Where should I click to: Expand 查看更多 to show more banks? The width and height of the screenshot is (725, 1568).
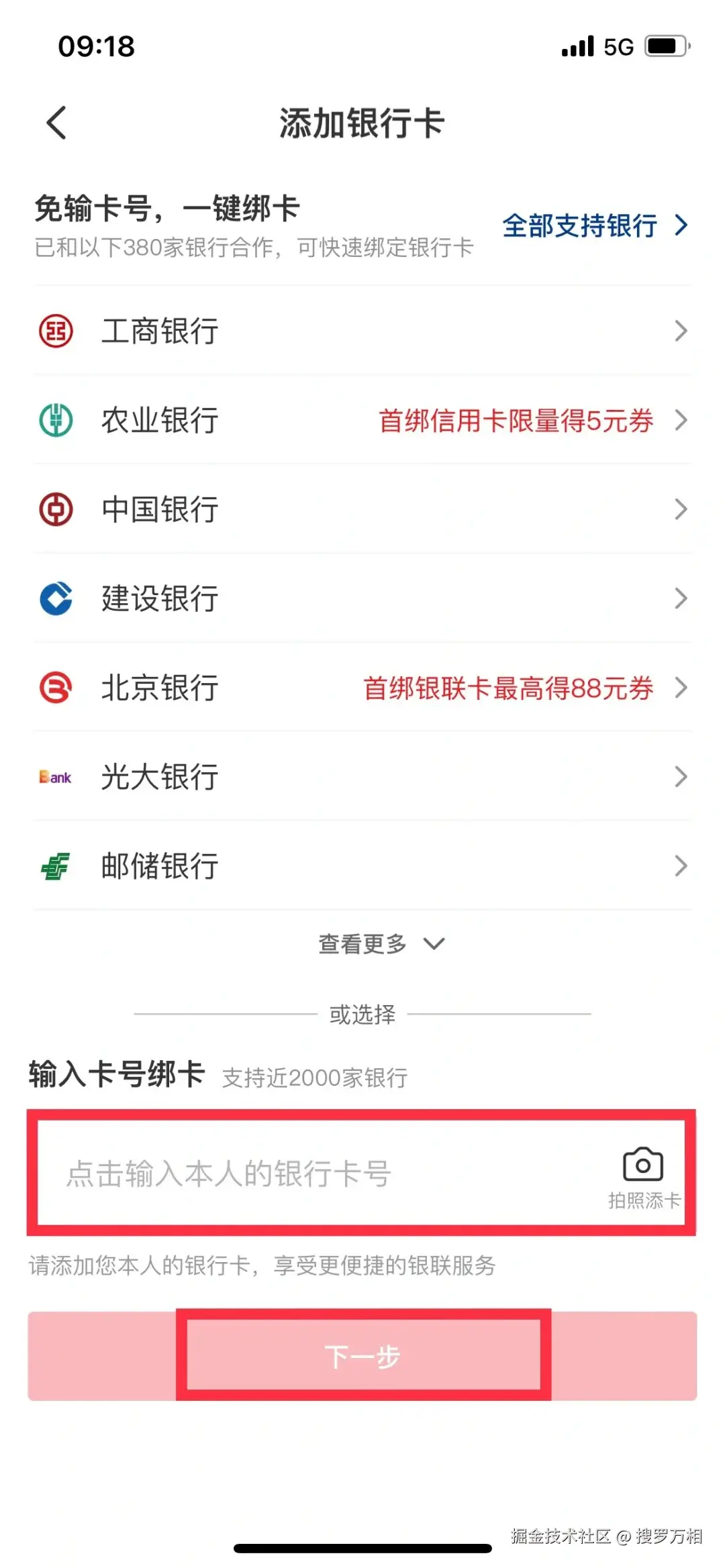pos(380,944)
